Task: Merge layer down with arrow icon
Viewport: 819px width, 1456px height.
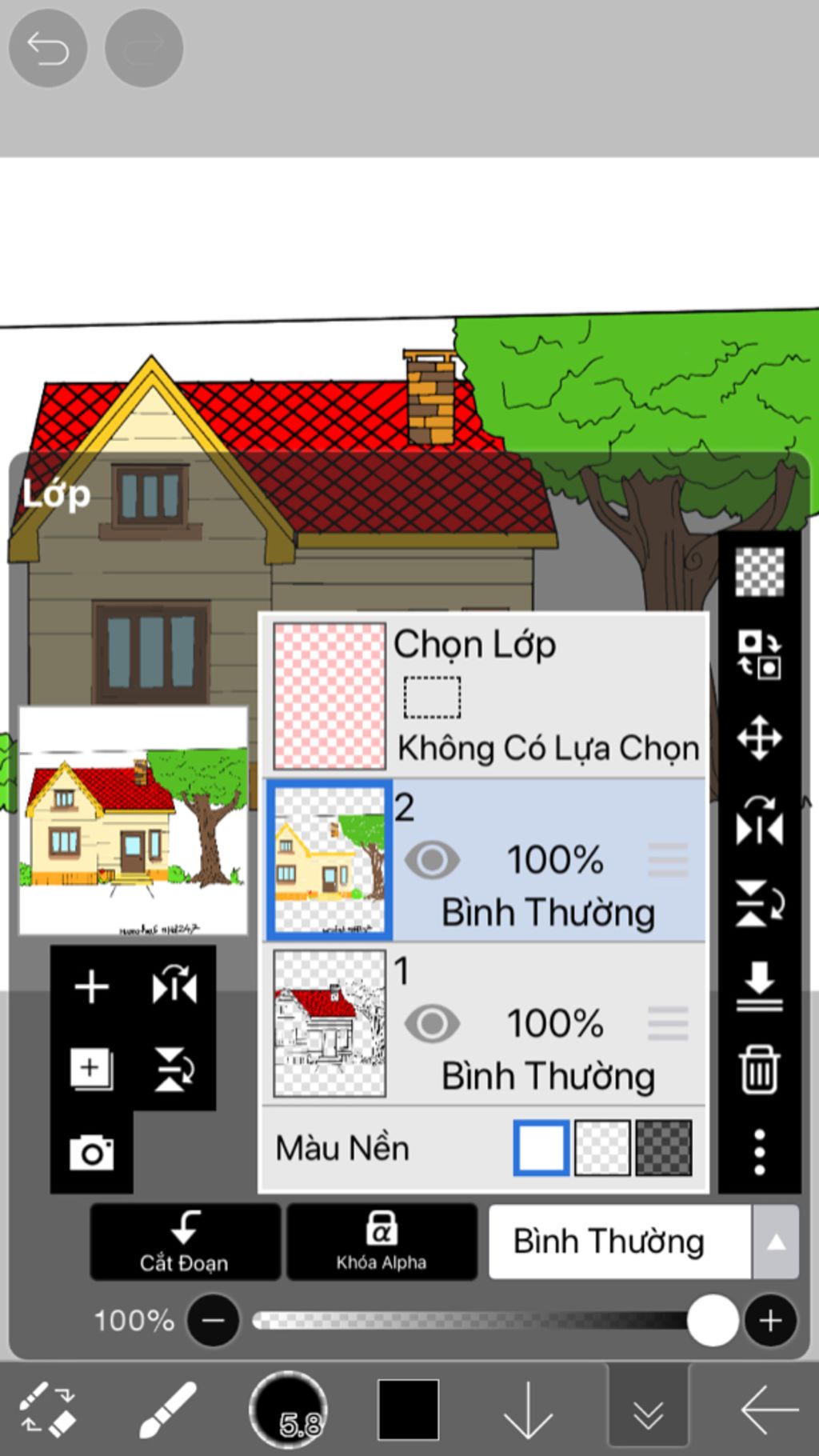Action: pos(759,986)
